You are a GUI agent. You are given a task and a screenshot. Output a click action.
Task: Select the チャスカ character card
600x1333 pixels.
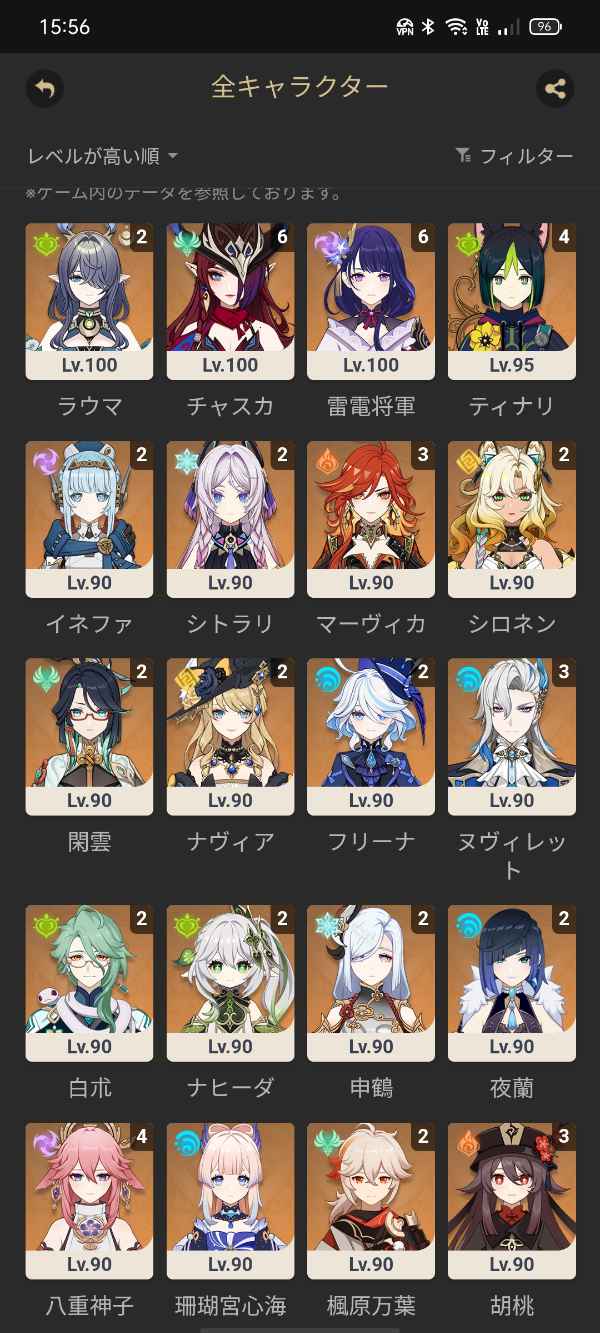point(230,301)
